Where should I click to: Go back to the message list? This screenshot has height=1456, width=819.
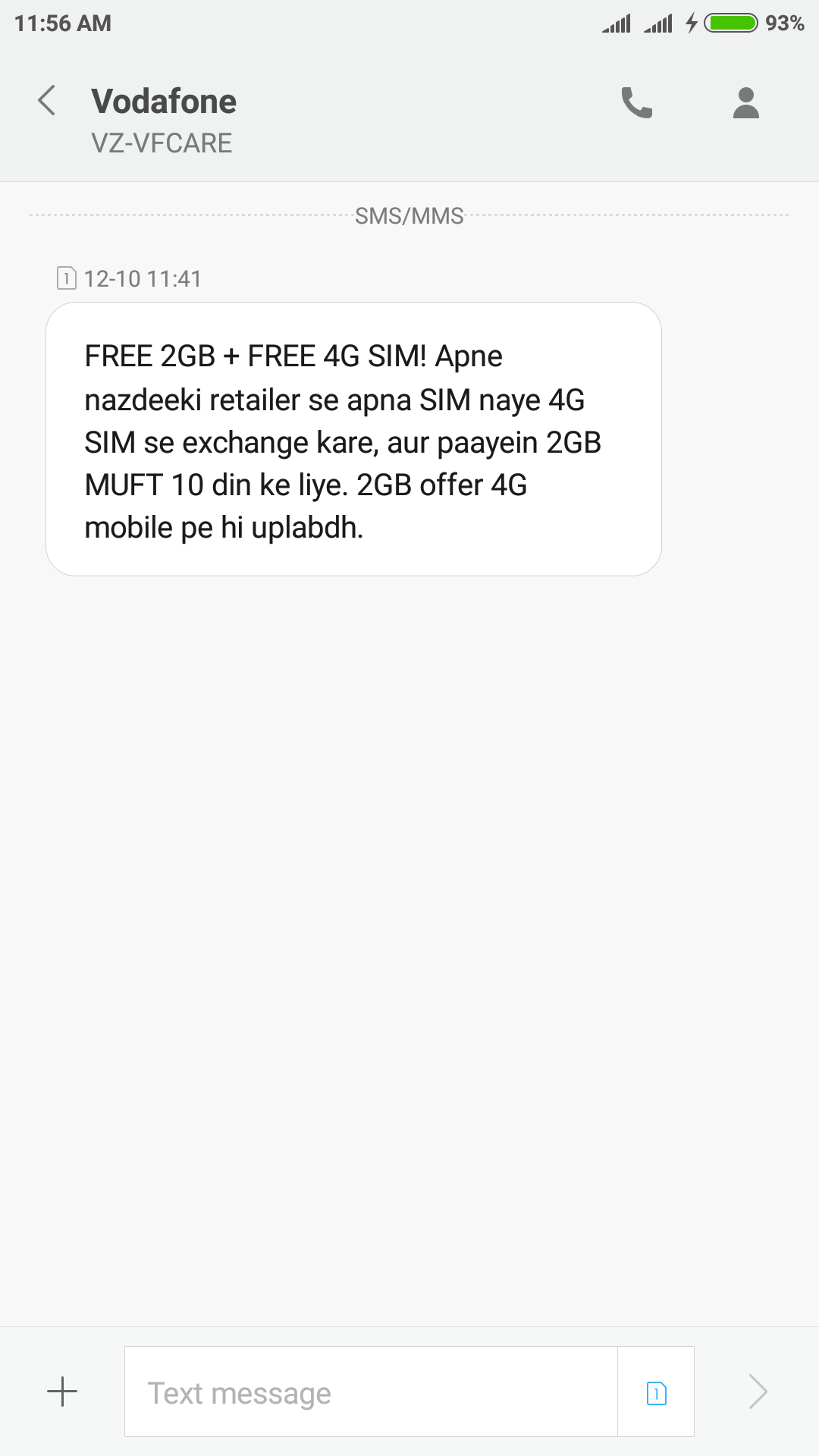(x=47, y=101)
